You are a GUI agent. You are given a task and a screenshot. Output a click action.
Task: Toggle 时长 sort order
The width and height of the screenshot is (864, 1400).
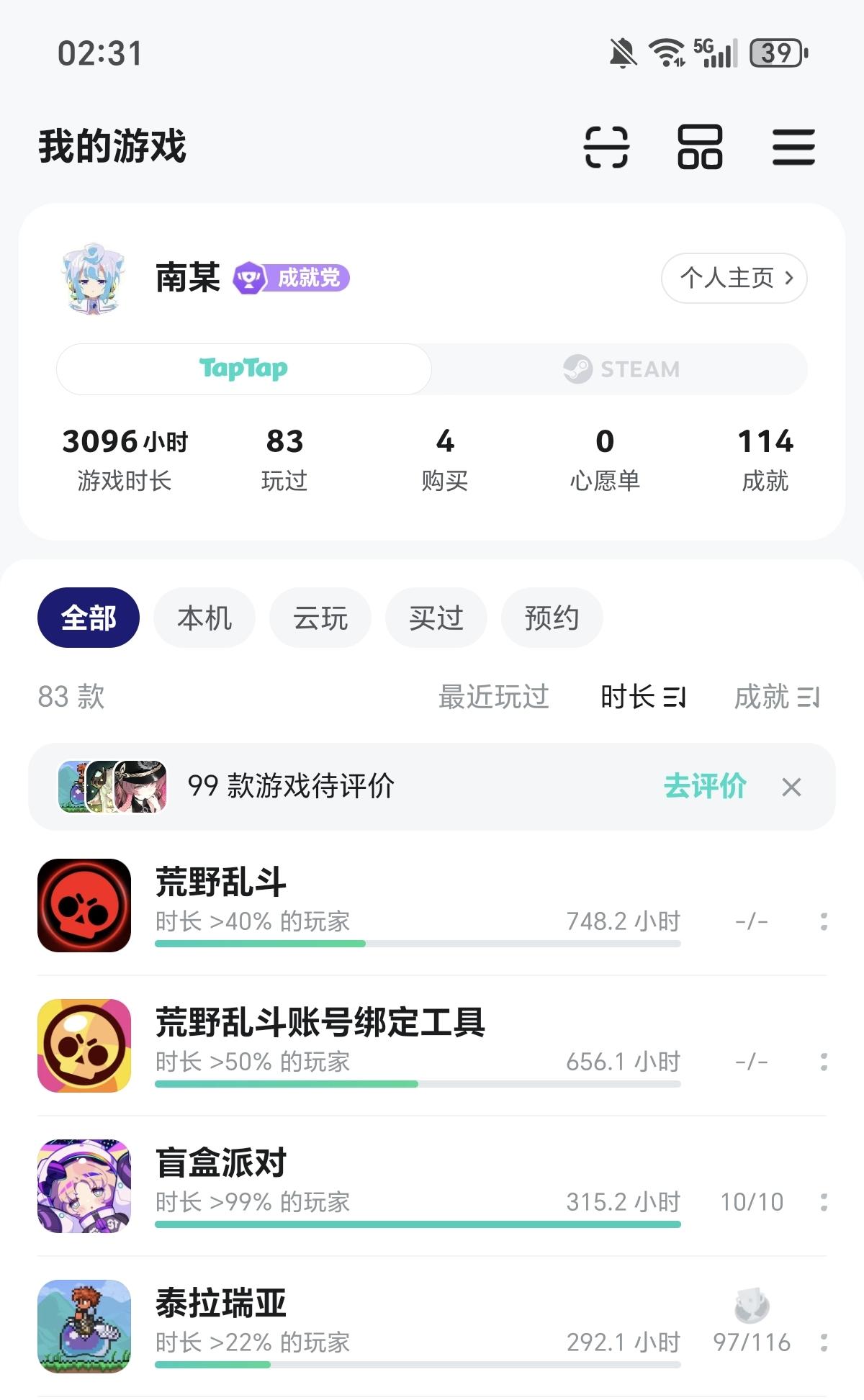click(643, 696)
